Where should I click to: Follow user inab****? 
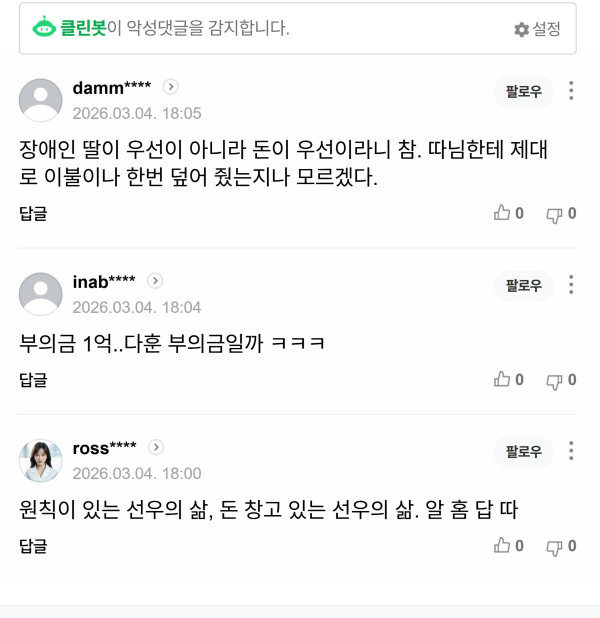click(x=523, y=286)
